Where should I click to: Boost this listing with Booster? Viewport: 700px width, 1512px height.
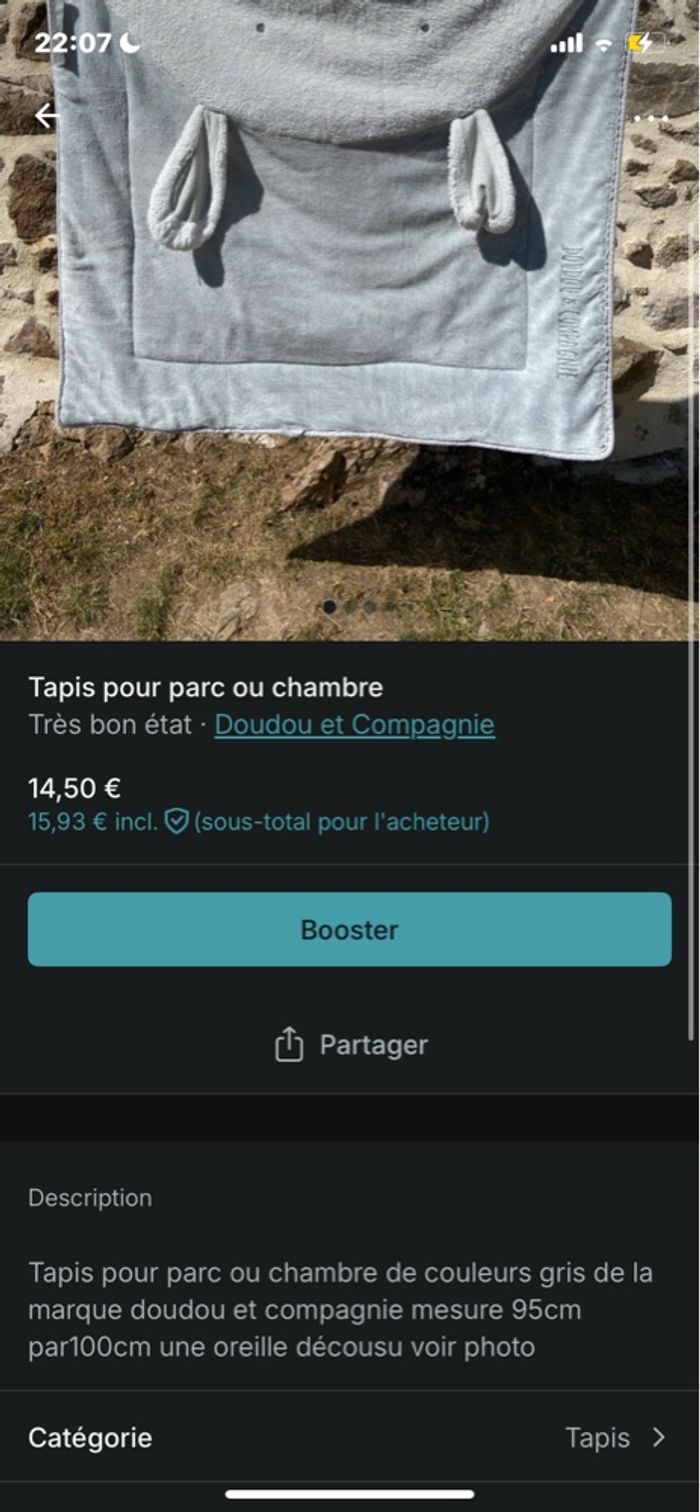tap(349, 929)
